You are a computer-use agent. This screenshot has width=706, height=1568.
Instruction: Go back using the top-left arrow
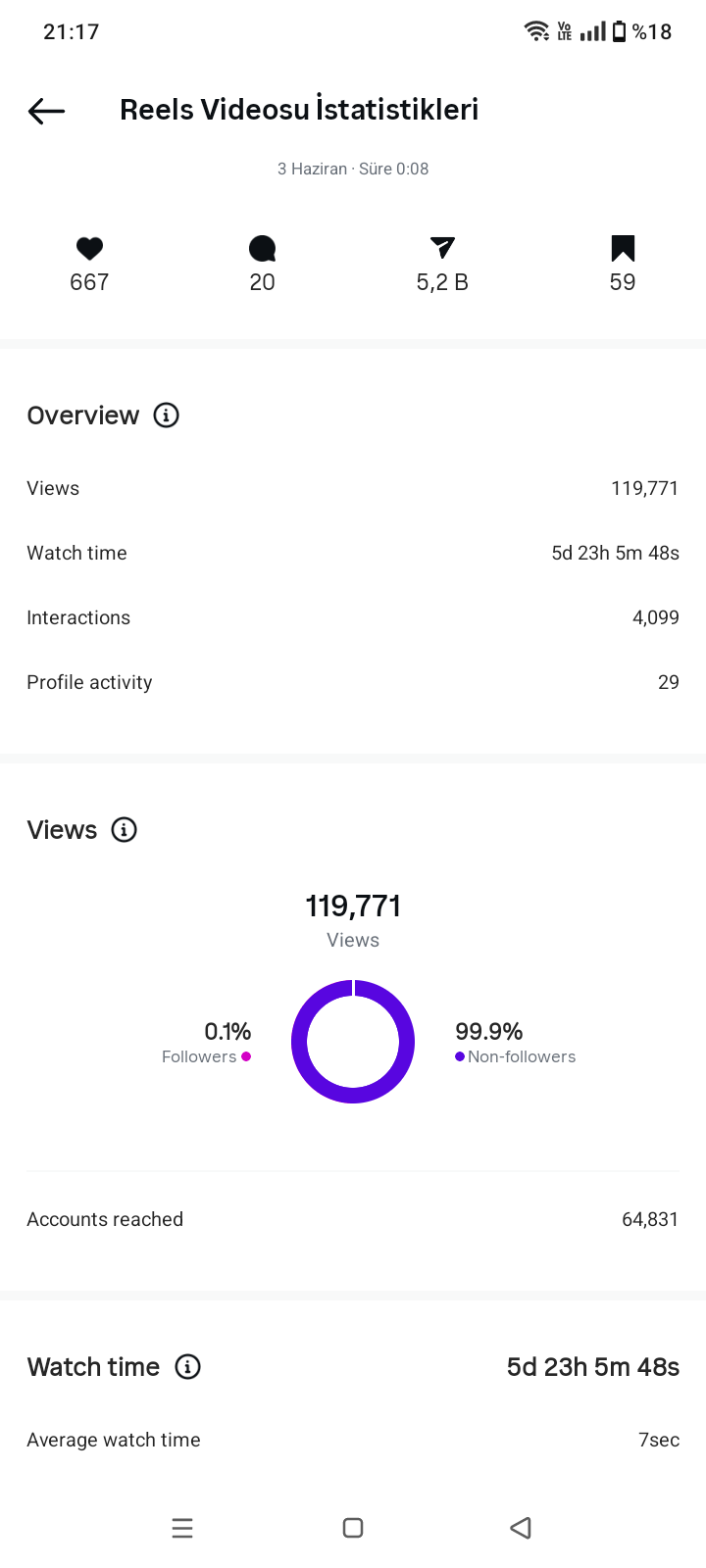pos(46,111)
